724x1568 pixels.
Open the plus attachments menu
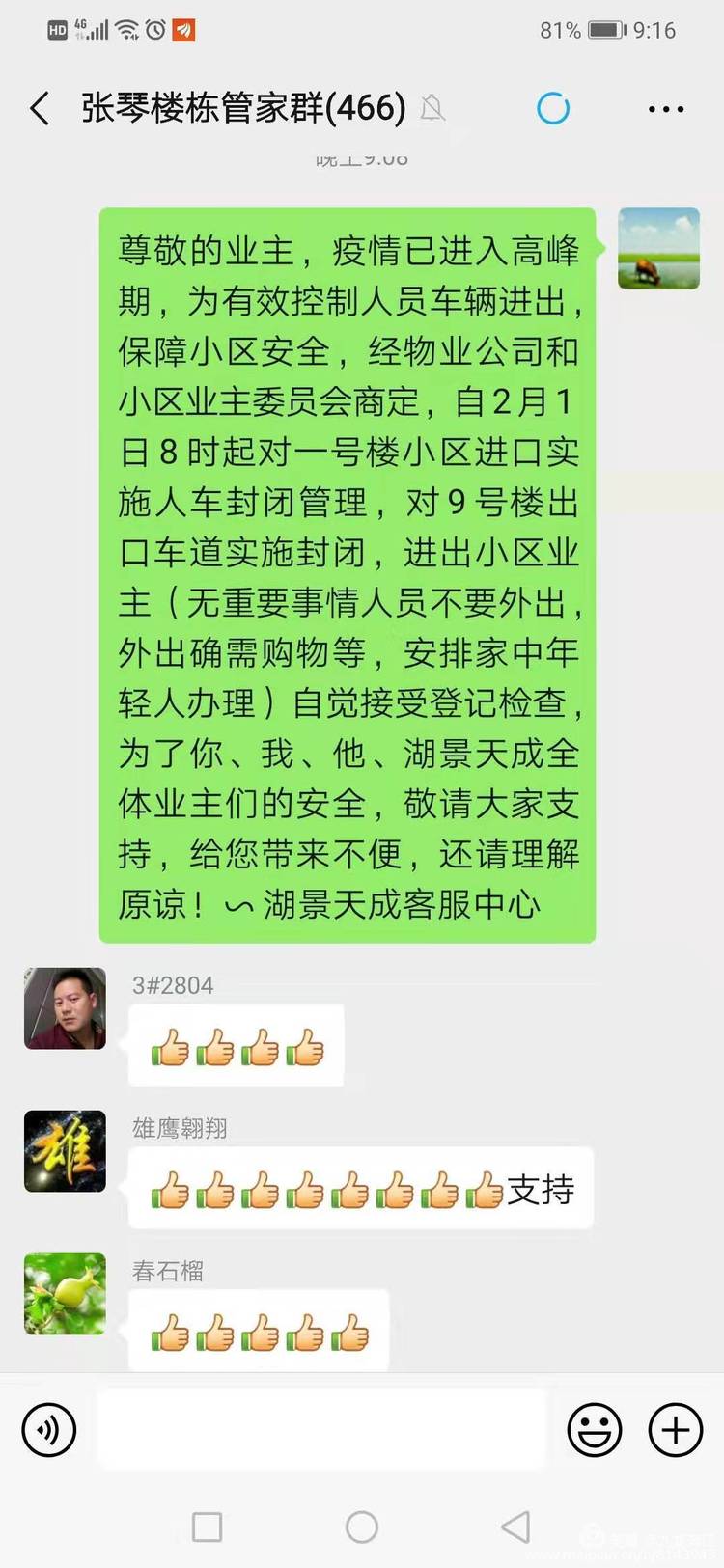pos(675,1429)
